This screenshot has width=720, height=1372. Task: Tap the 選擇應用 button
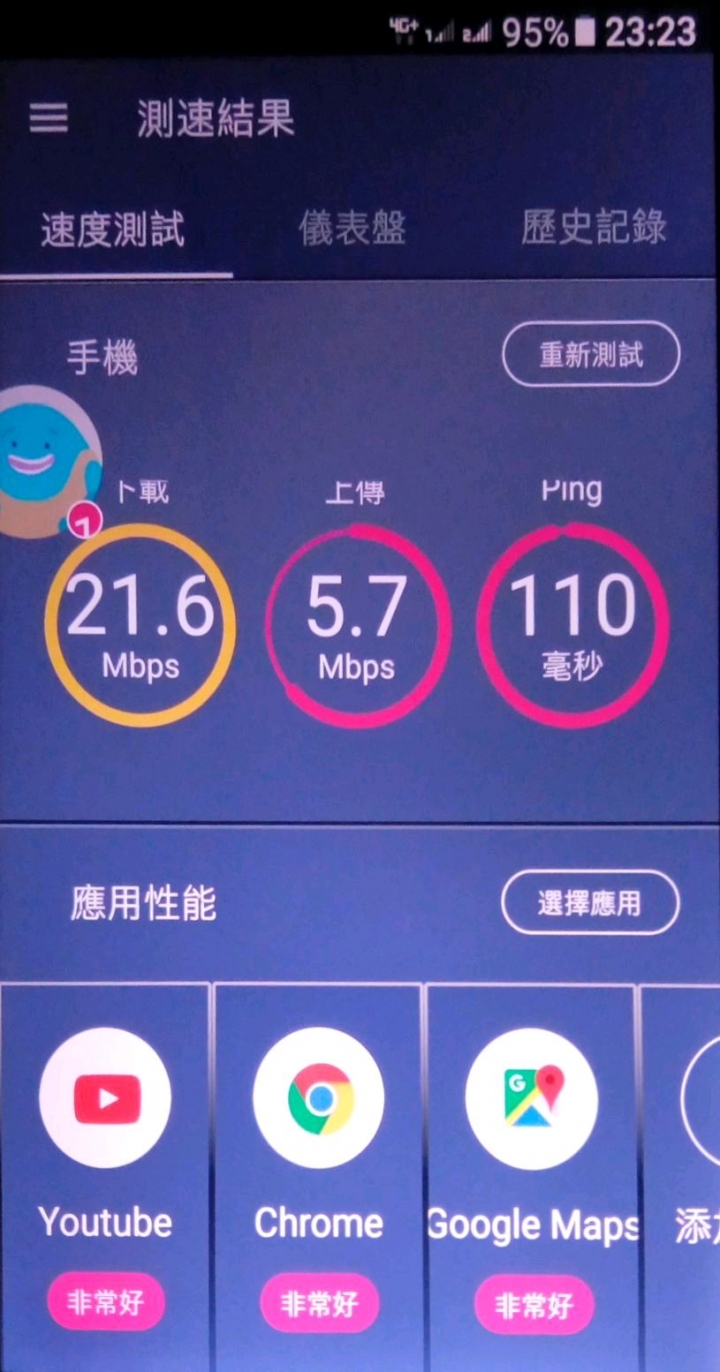pyautogui.click(x=590, y=904)
